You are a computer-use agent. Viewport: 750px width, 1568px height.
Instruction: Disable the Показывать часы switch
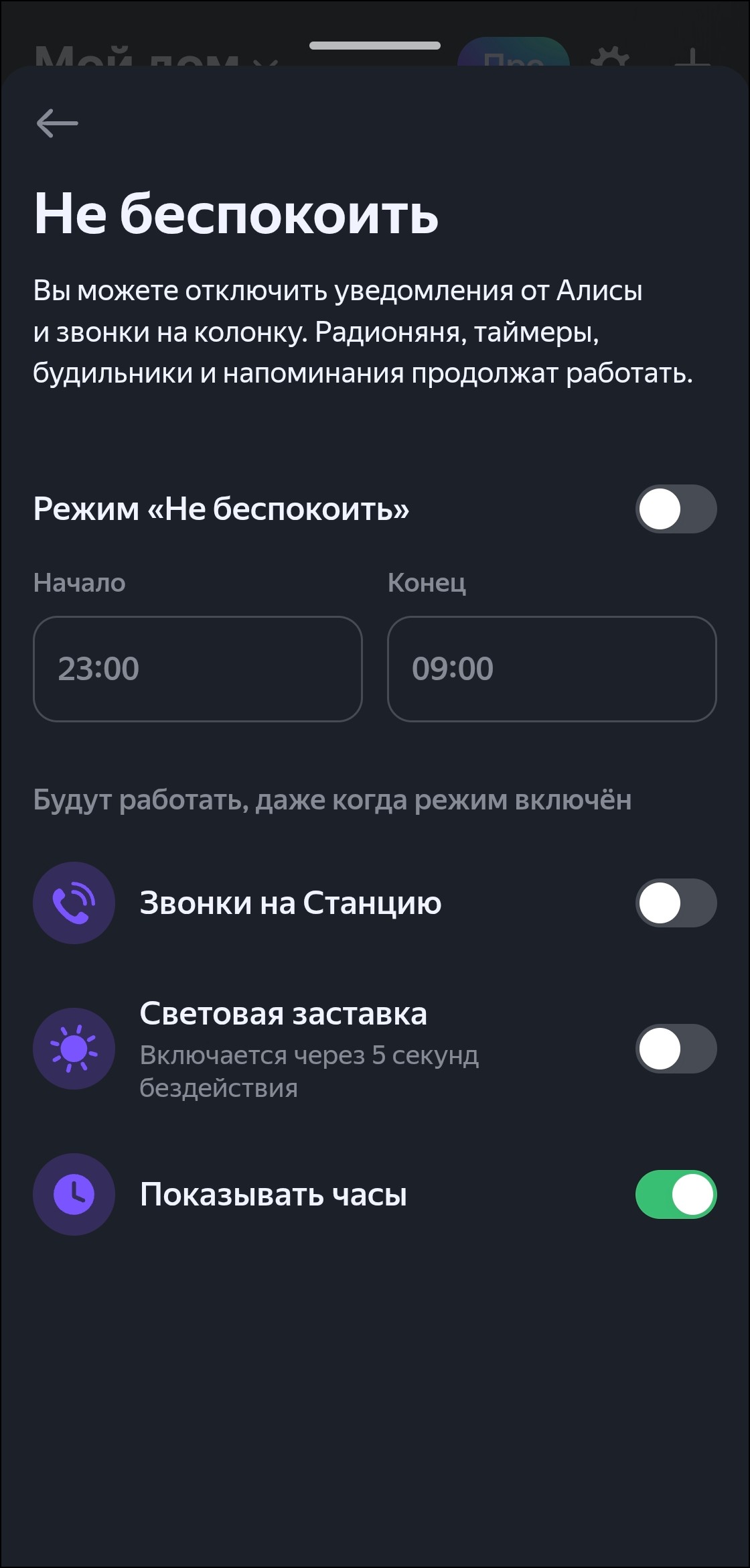[676, 1195]
